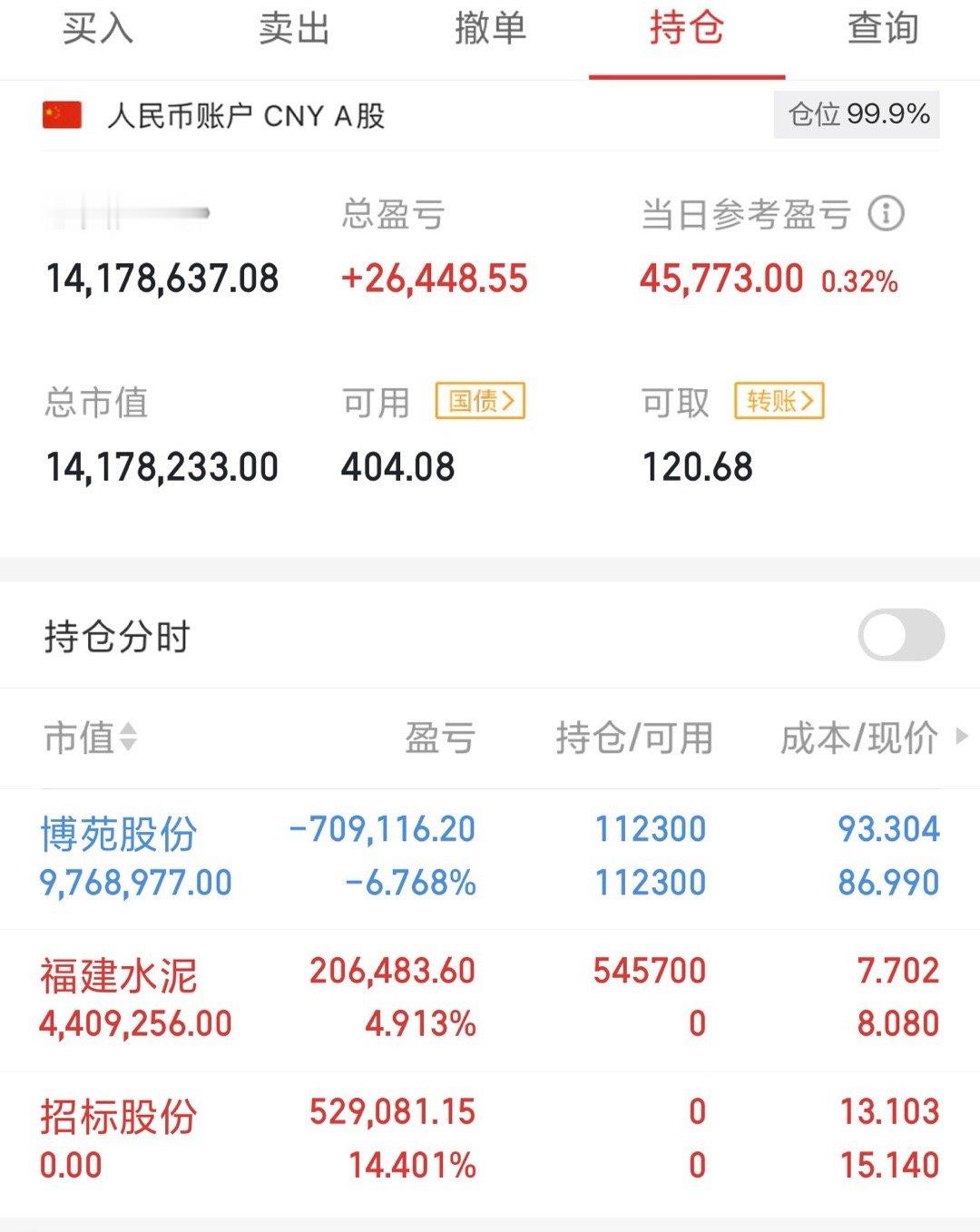This screenshot has height=1232, width=980.
Task: Expand the 国债 treasury bond shortcut
Action: click(481, 403)
